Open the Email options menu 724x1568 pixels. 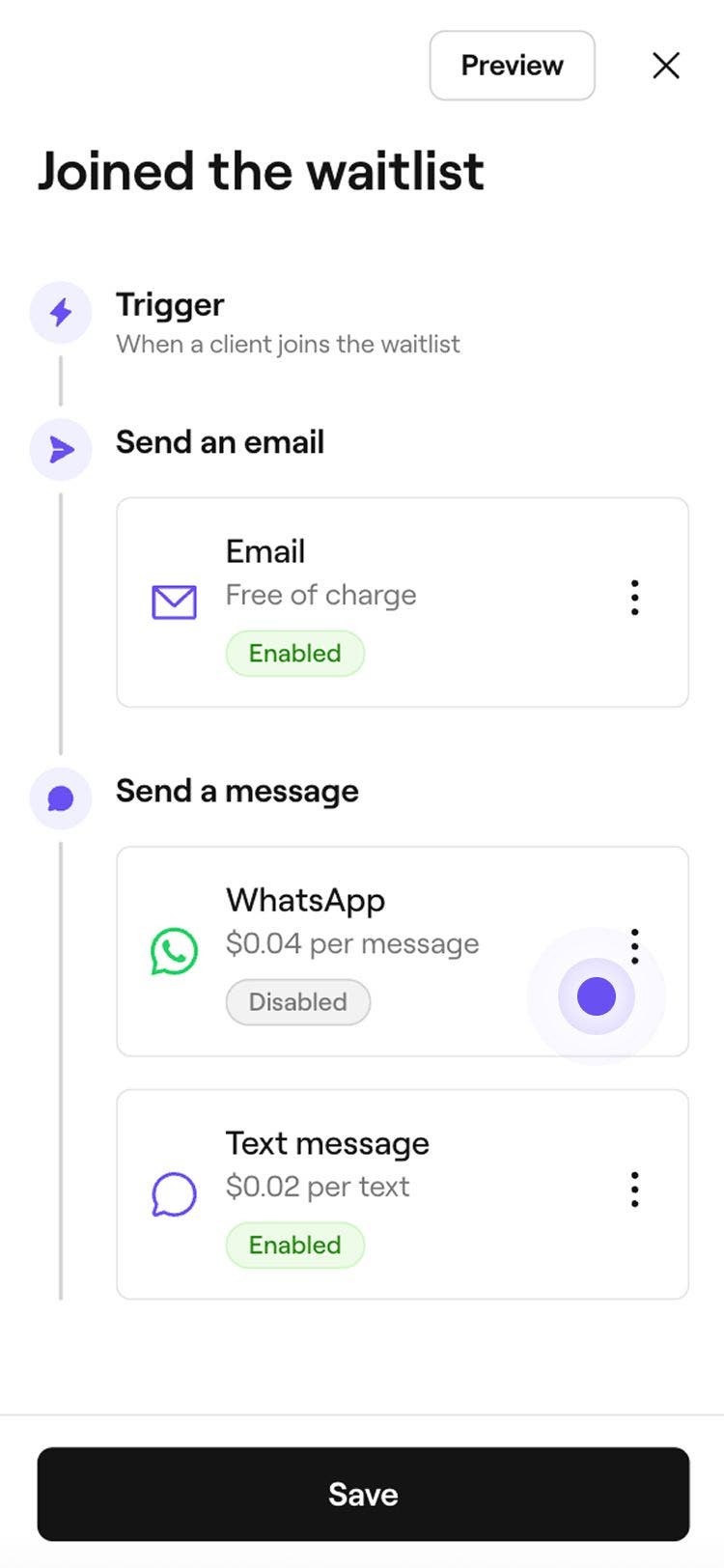point(634,598)
